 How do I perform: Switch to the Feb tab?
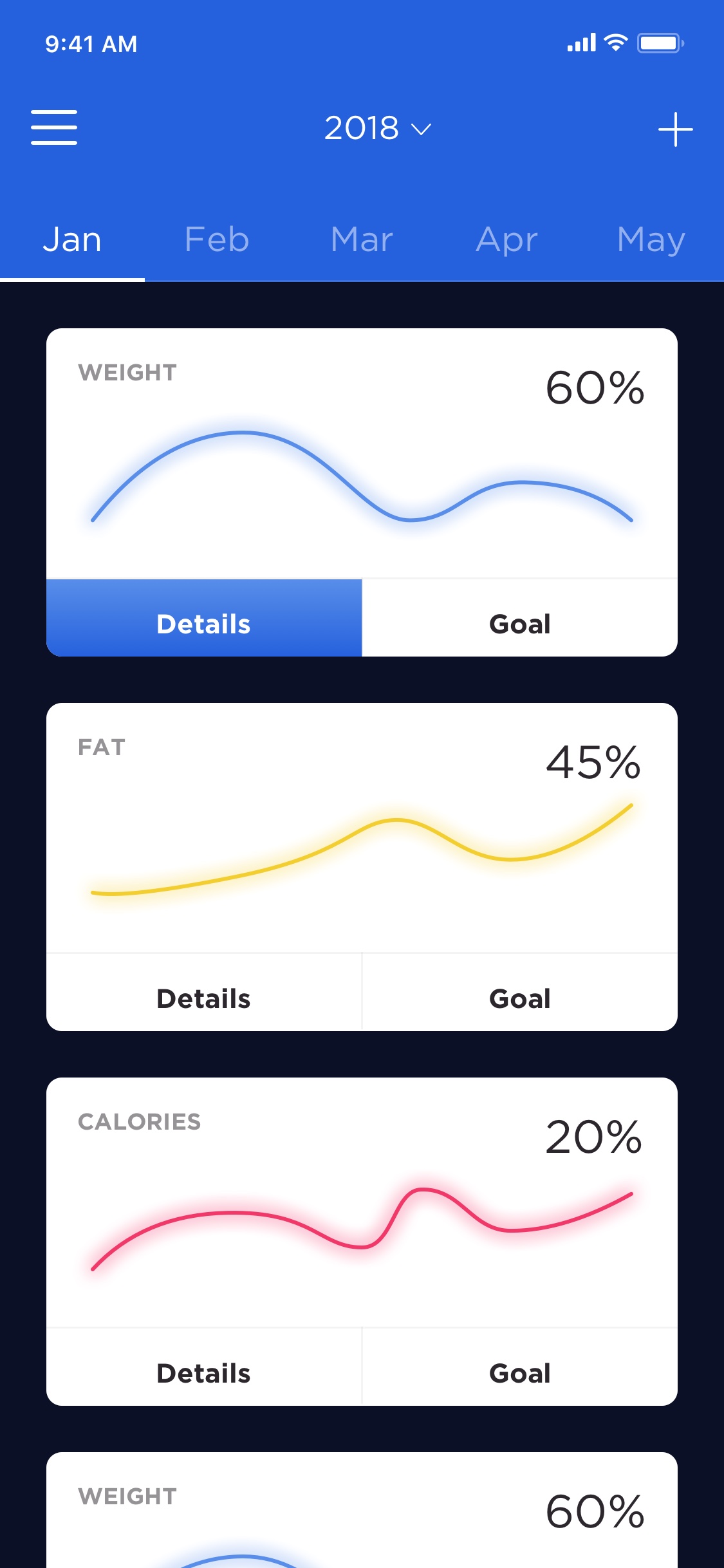(217, 240)
